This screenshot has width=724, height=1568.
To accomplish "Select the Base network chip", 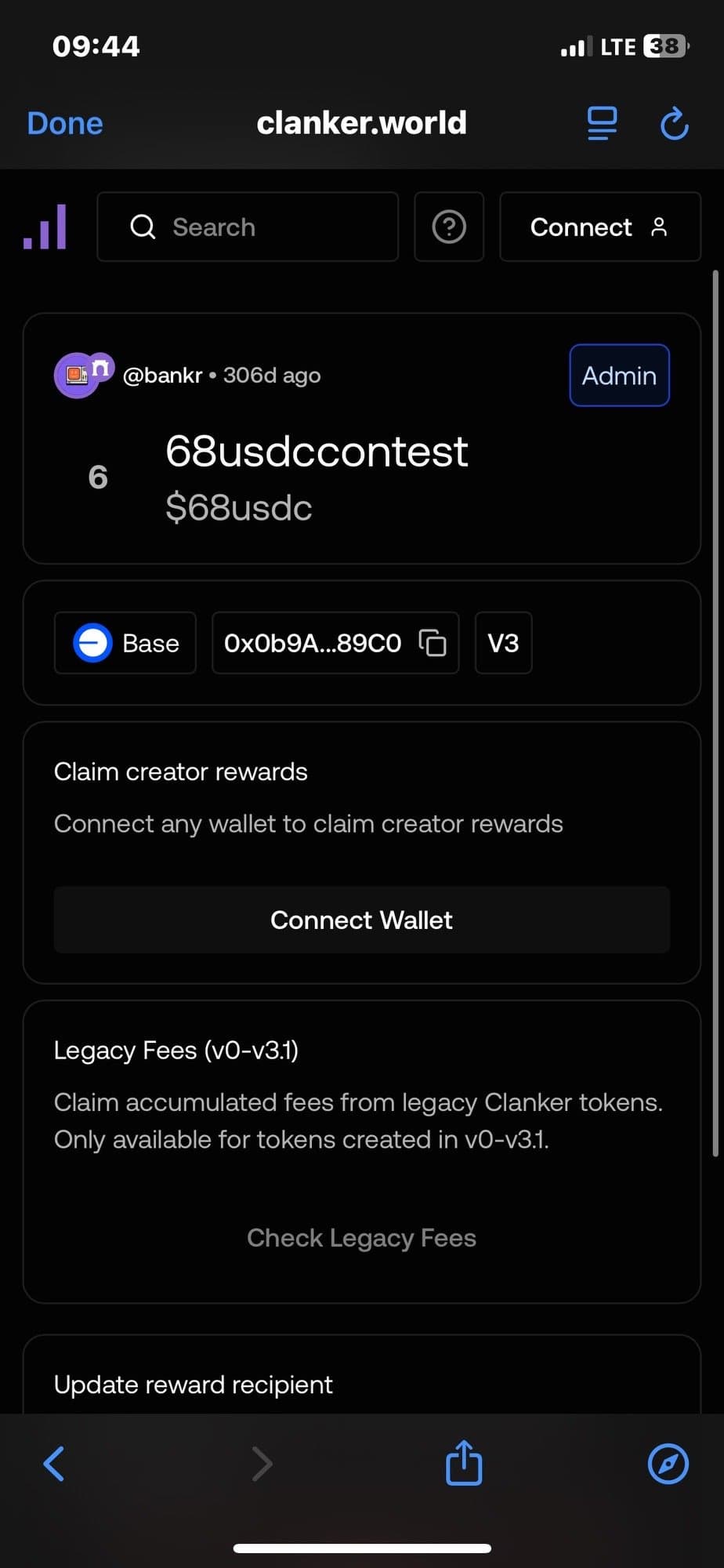I will 125,643.
